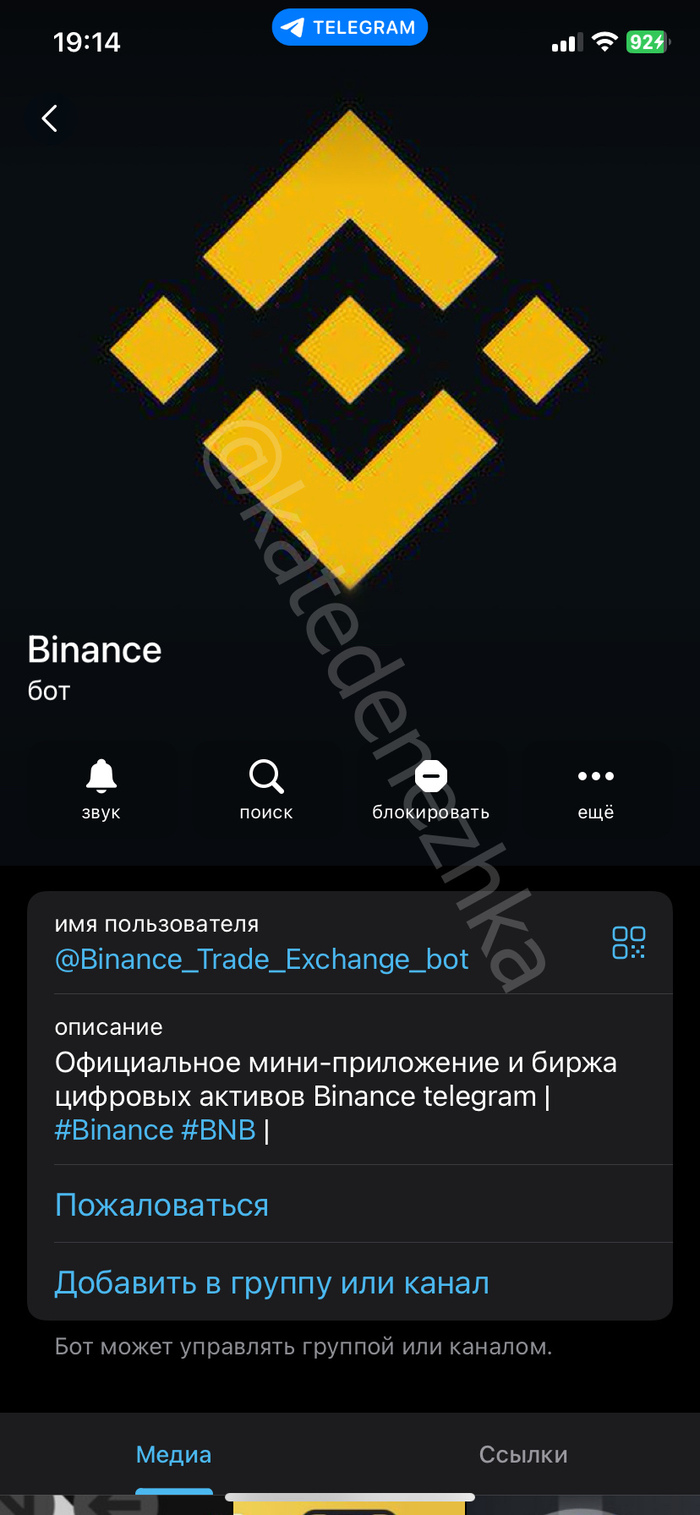Image resolution: width=700 pixels, height=1515 pixels.
Task: Tap the @Binance_Trade_Exchange_bot username
Action: (261, 960)
